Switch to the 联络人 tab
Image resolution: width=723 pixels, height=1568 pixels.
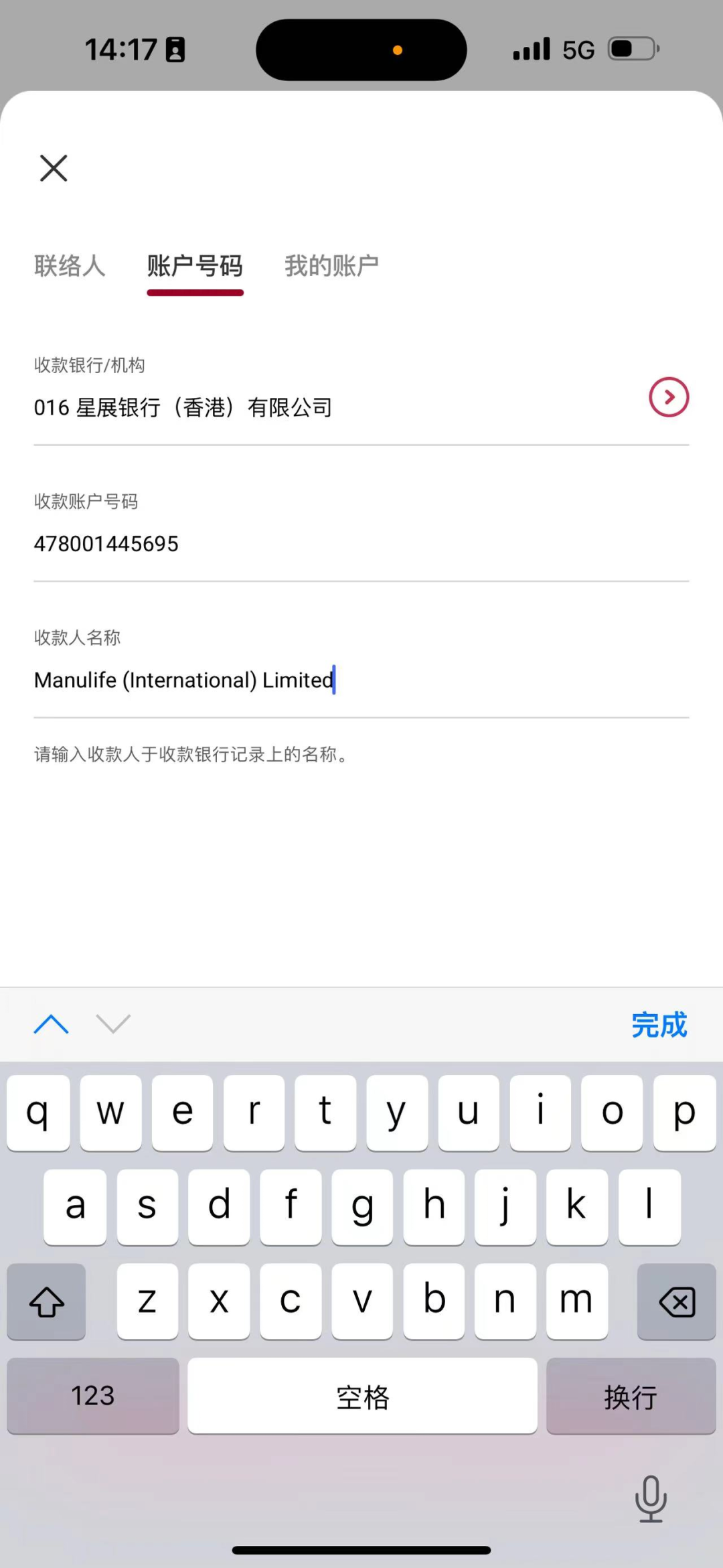70,266
